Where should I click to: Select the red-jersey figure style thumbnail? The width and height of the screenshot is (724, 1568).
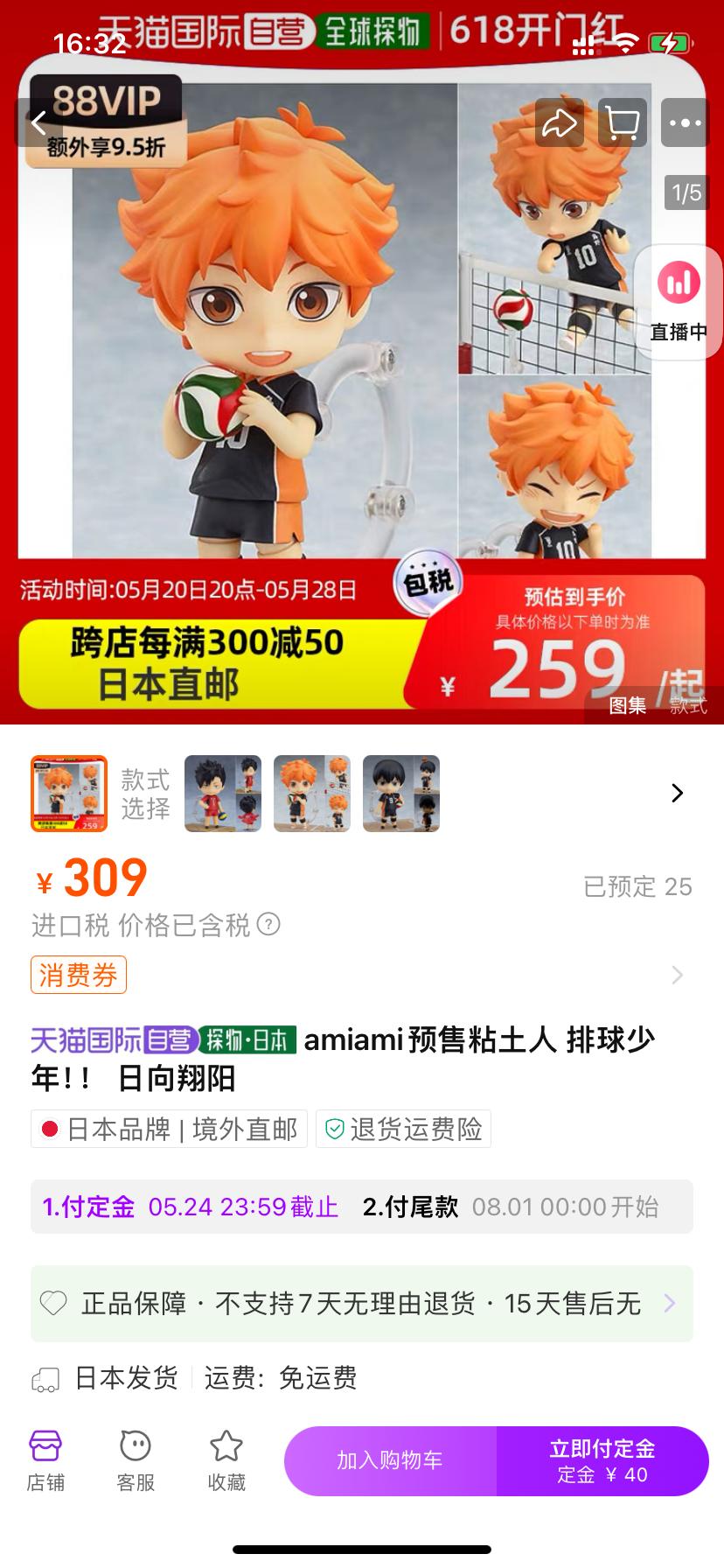click(x=223, y=794)
